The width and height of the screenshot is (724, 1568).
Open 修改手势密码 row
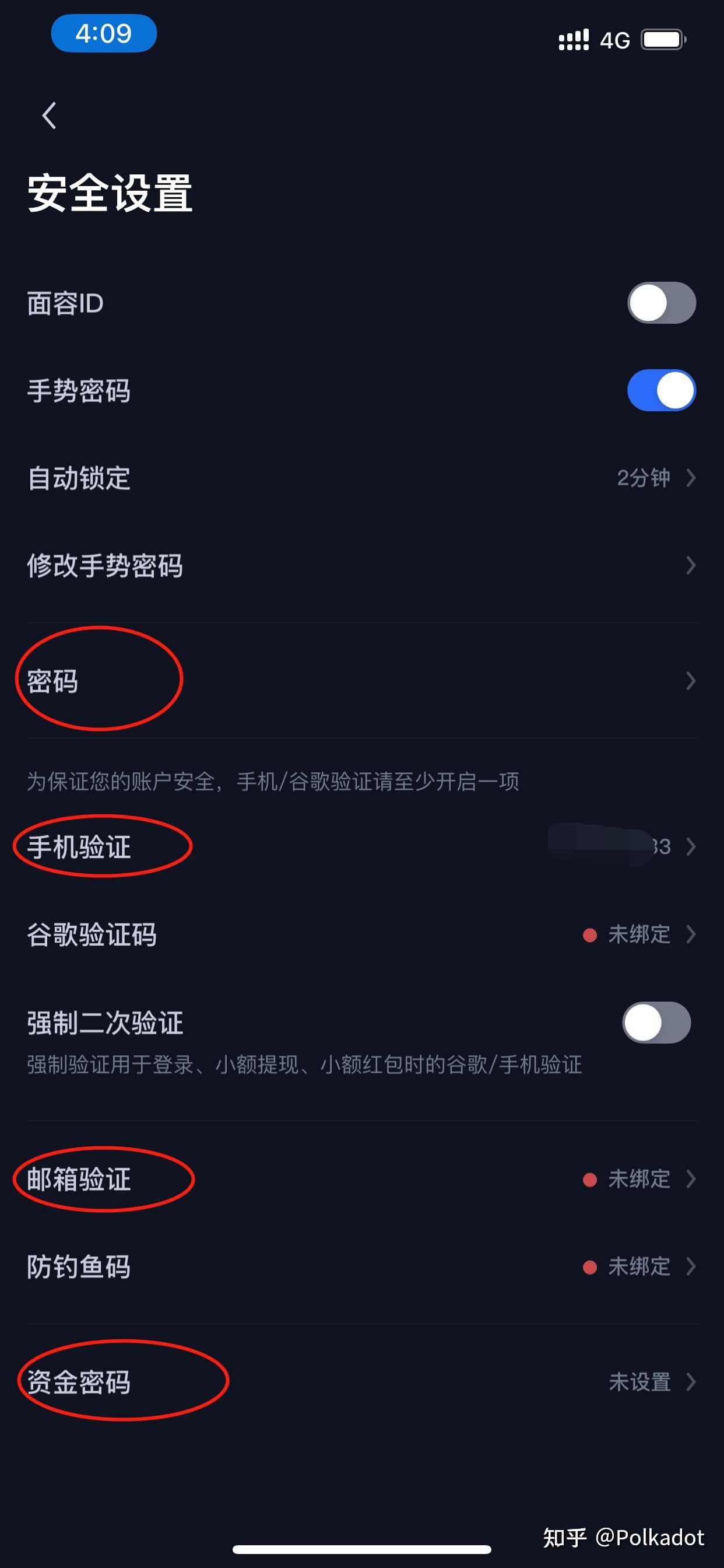(x=361, y=565)
